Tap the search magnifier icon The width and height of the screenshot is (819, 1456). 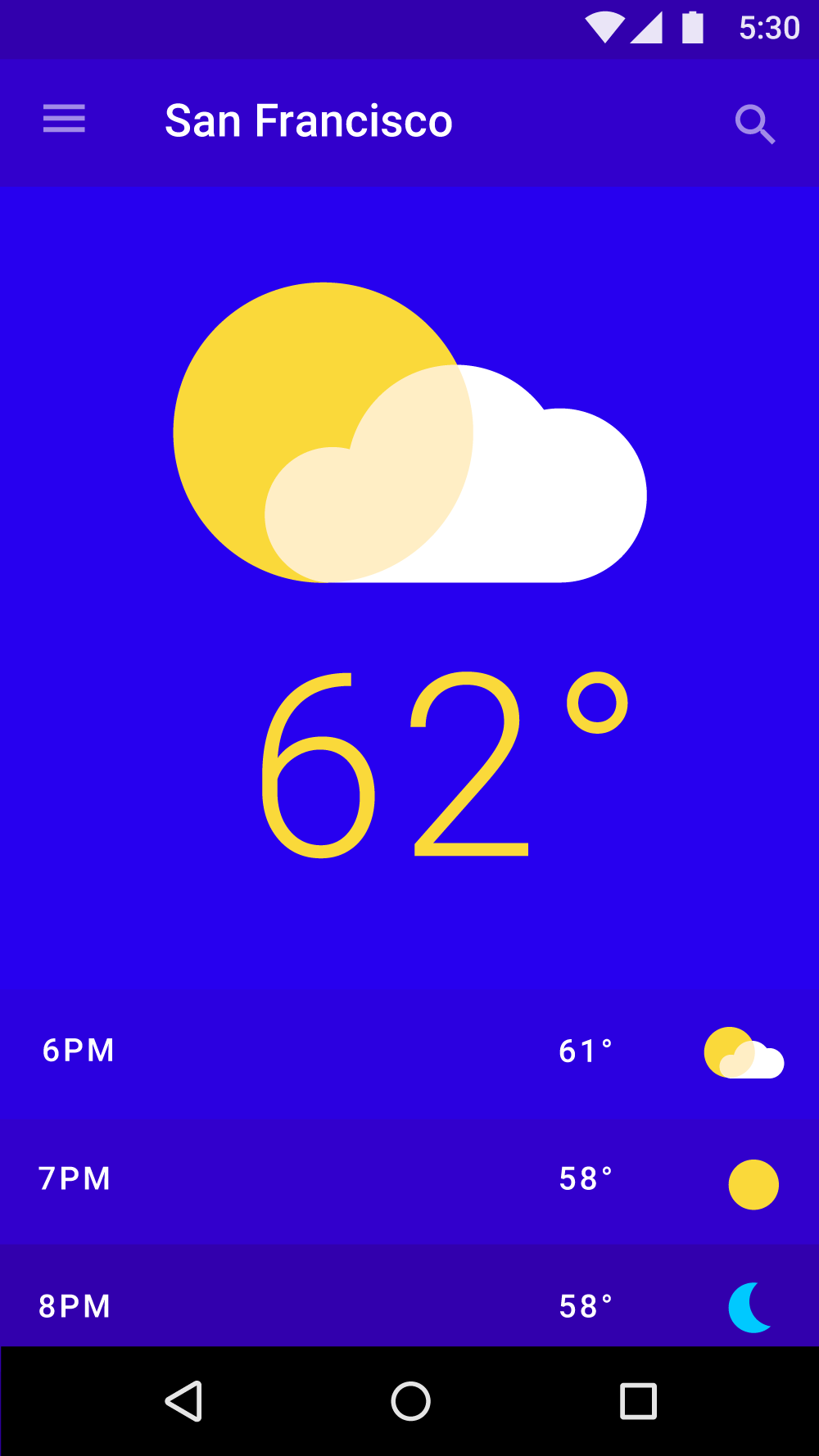click(754, 124)
